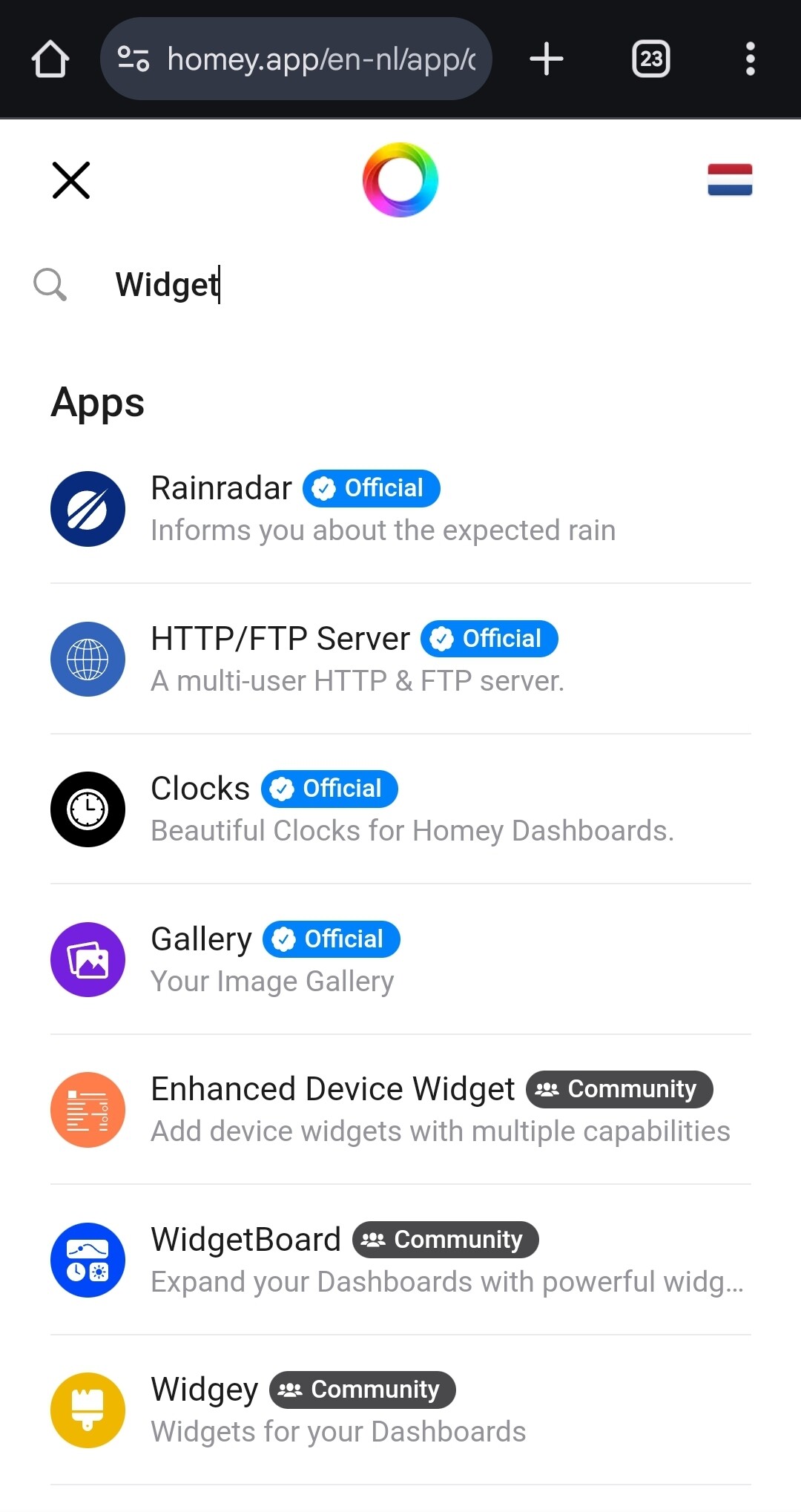Change language via the Netherlands flag
Image resolution: width=801 pixels, height=1512 pixels.
tap(730, 180)
